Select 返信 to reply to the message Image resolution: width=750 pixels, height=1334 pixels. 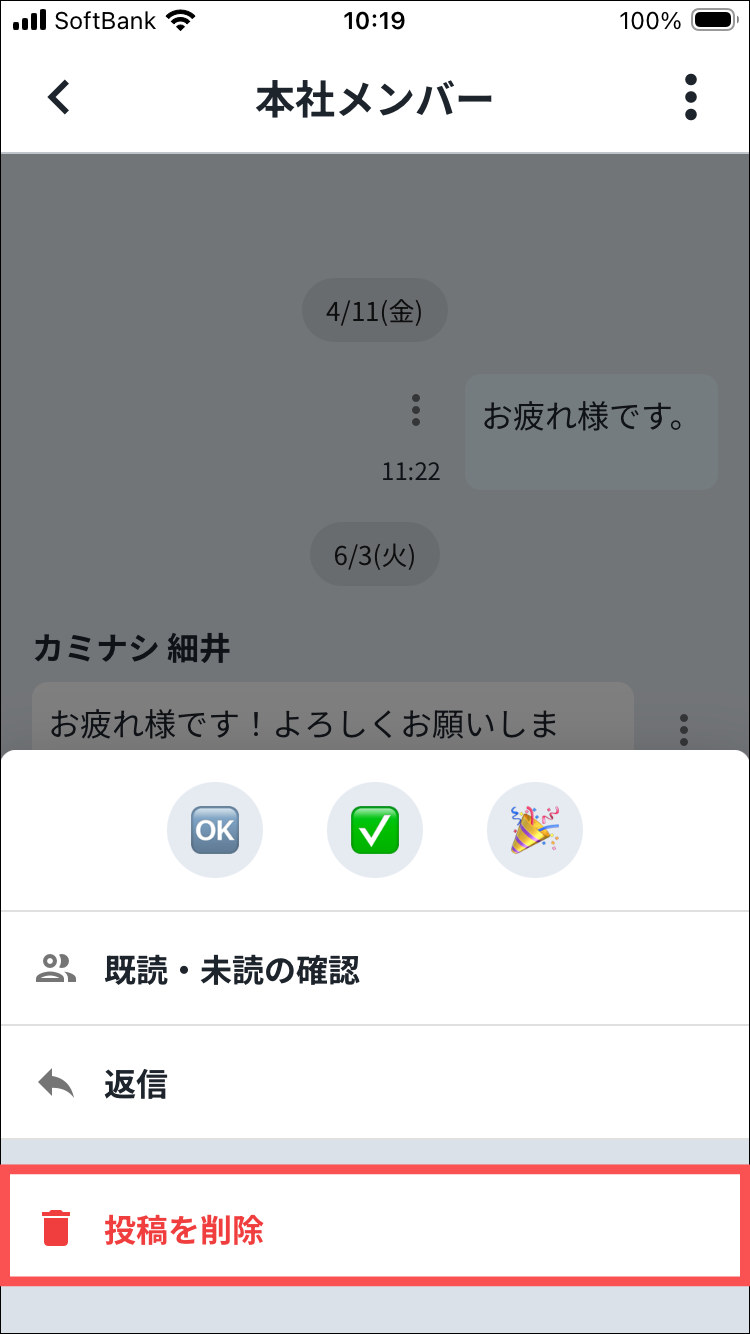136,1084
